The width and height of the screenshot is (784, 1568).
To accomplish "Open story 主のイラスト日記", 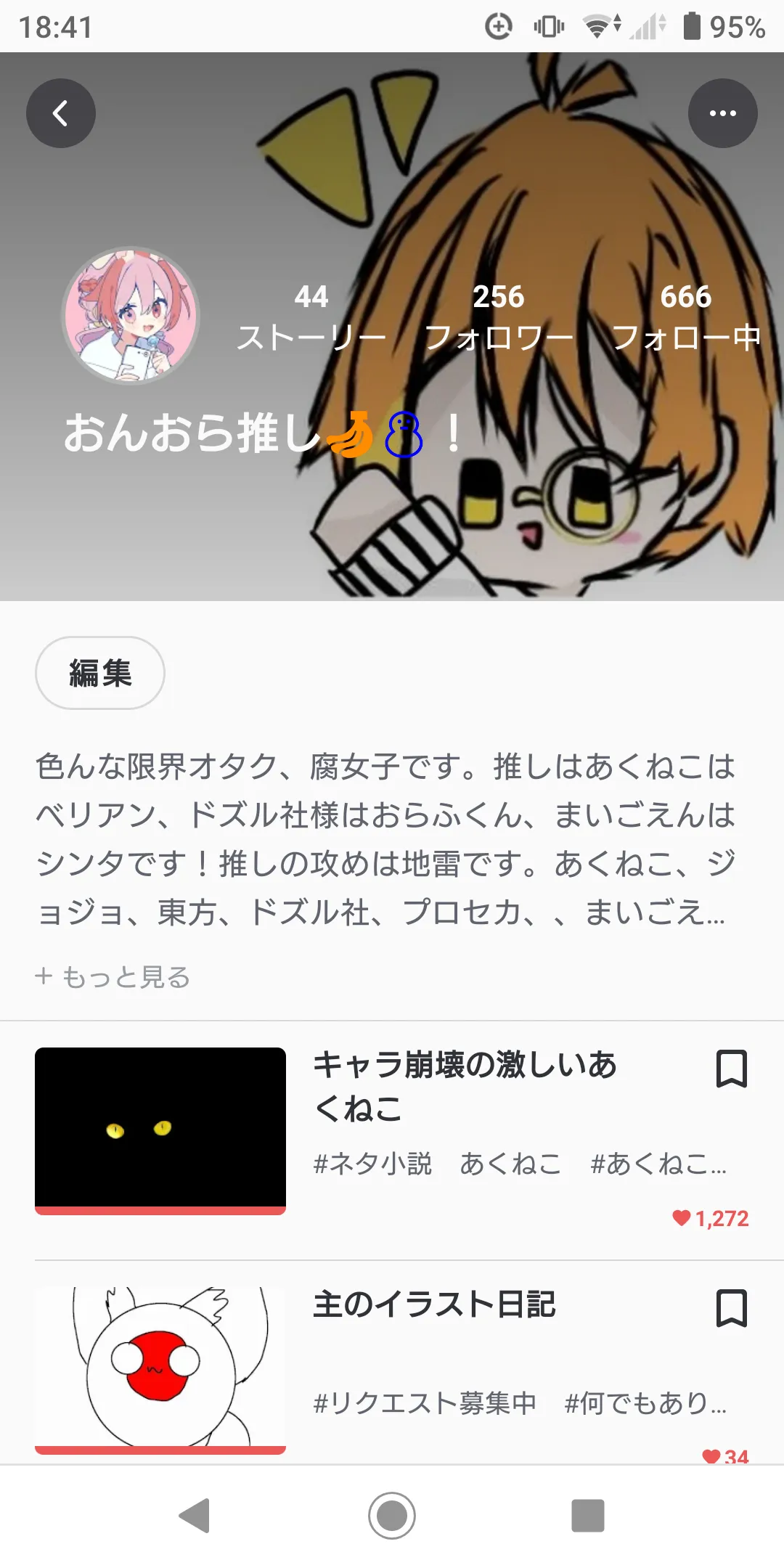I will (434, 1304).
